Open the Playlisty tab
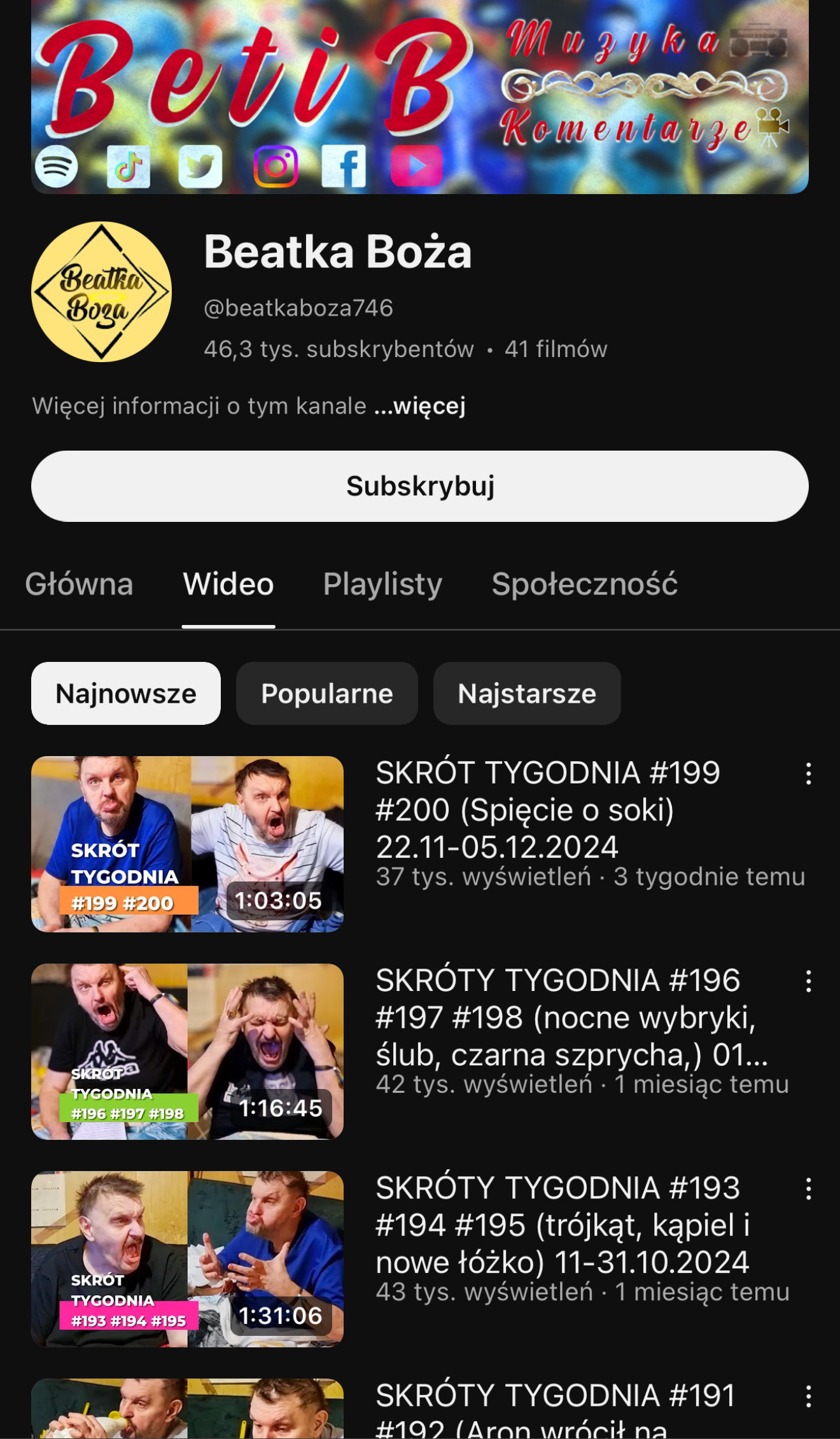Screen dimensions: 840x1439 tap(382, 584)
